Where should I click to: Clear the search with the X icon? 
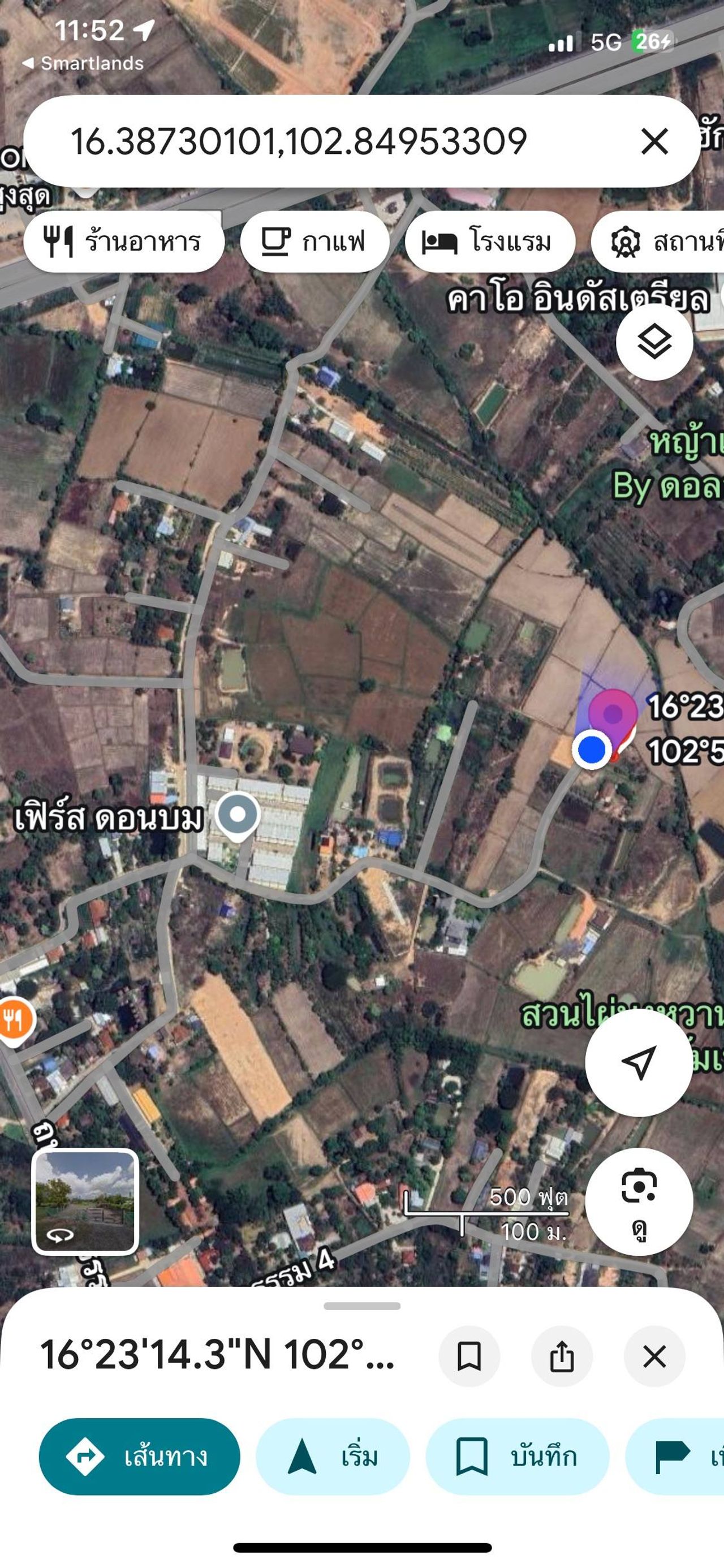point(654,141)
